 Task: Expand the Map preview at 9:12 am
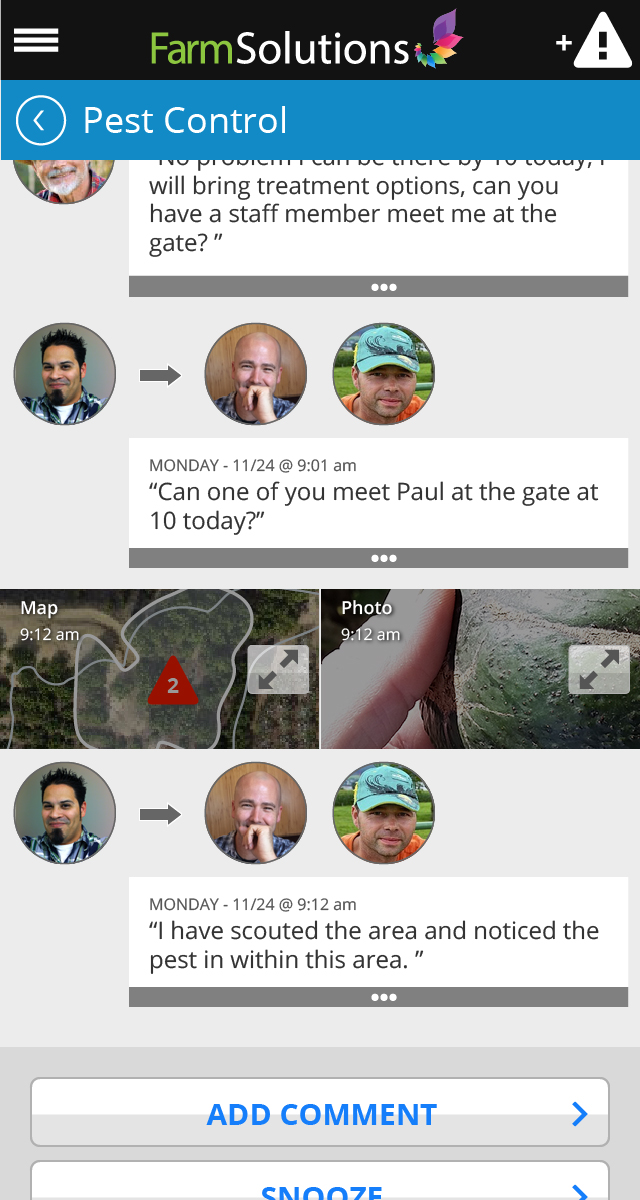coord(278,670)
